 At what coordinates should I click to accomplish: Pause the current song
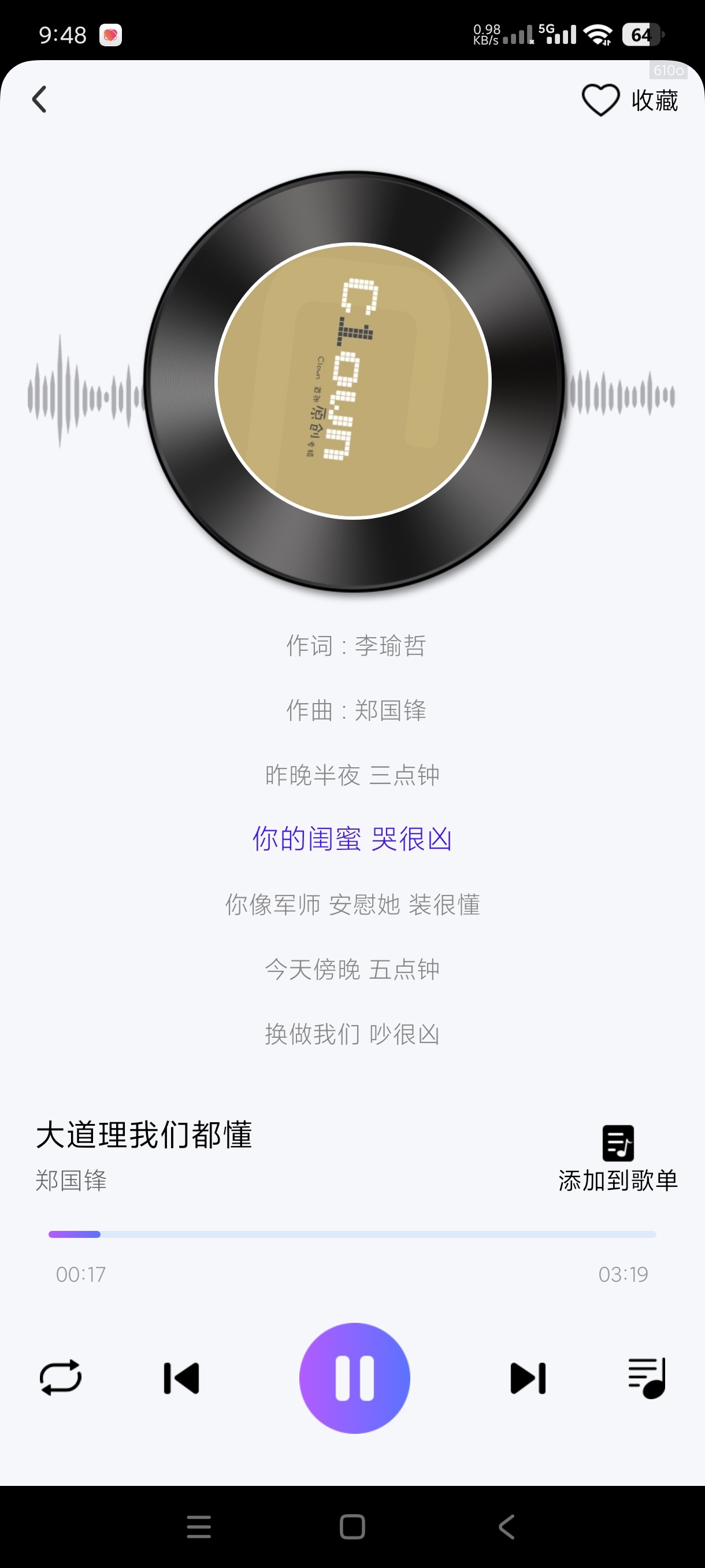point(355,1378)
